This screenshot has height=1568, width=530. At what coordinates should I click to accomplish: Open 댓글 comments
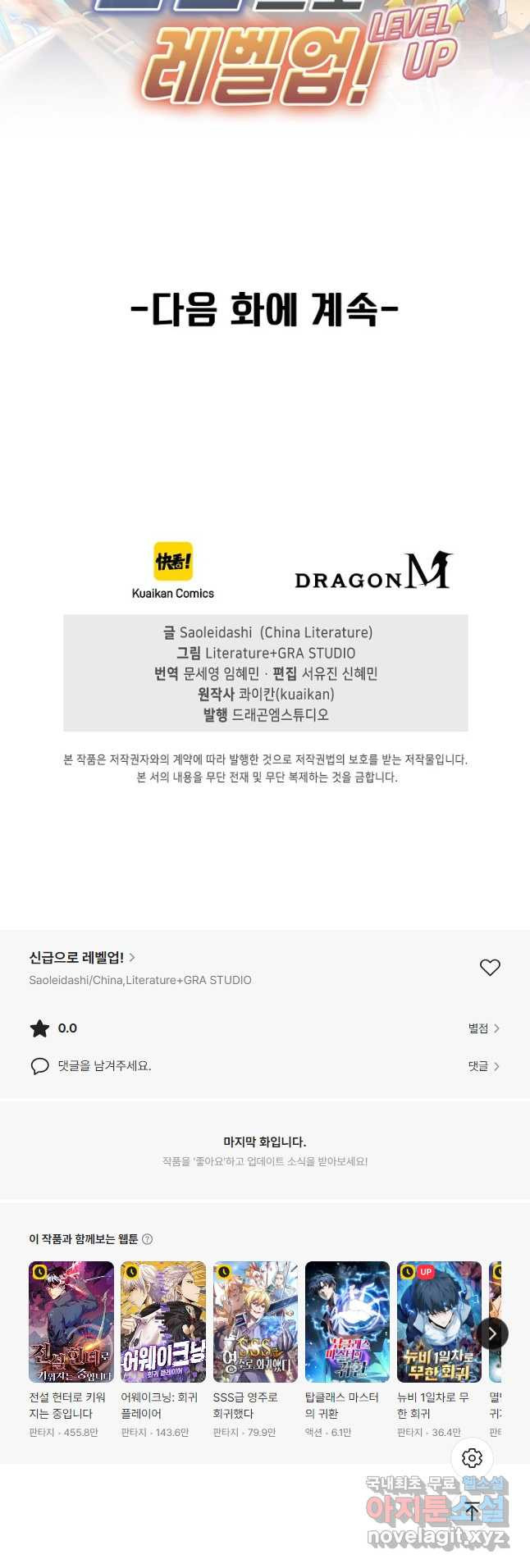(x=483, y=1066)
